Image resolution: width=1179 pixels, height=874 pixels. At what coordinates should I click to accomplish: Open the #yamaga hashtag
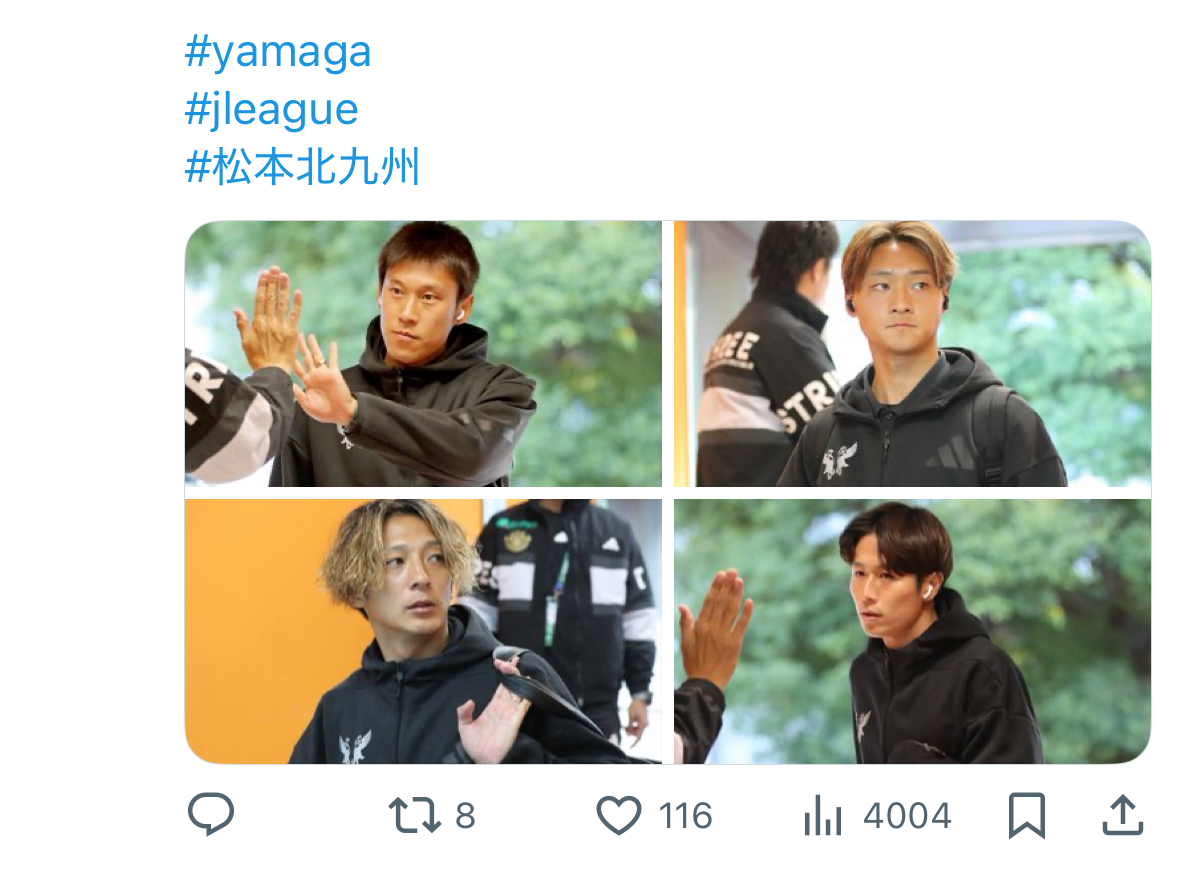(278, 51)
